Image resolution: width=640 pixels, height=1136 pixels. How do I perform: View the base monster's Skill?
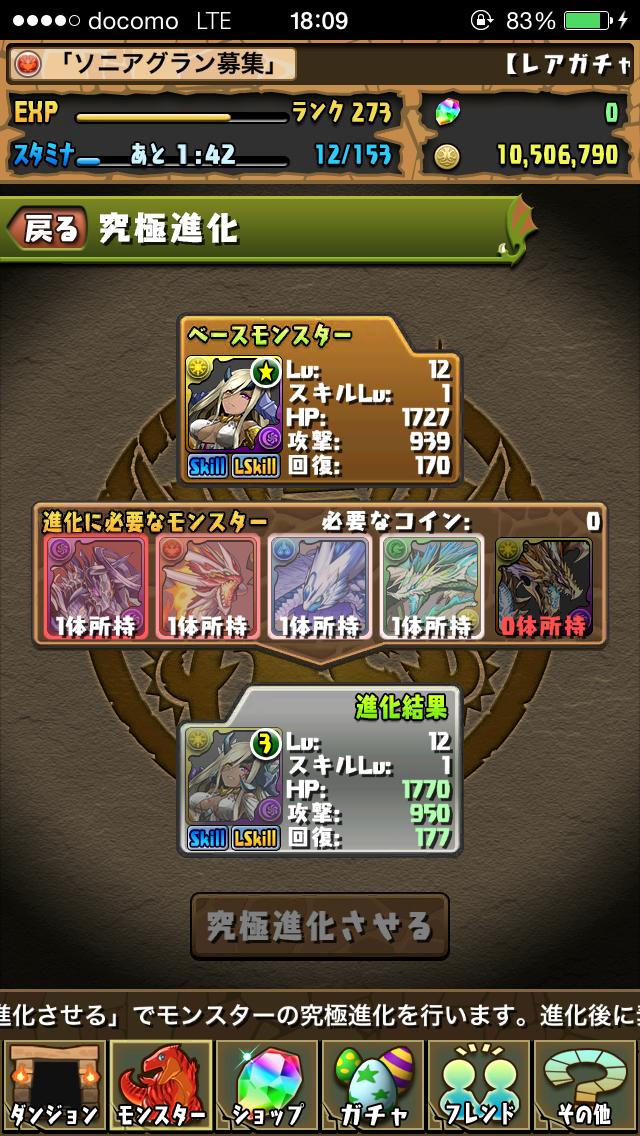coord(207,467)
